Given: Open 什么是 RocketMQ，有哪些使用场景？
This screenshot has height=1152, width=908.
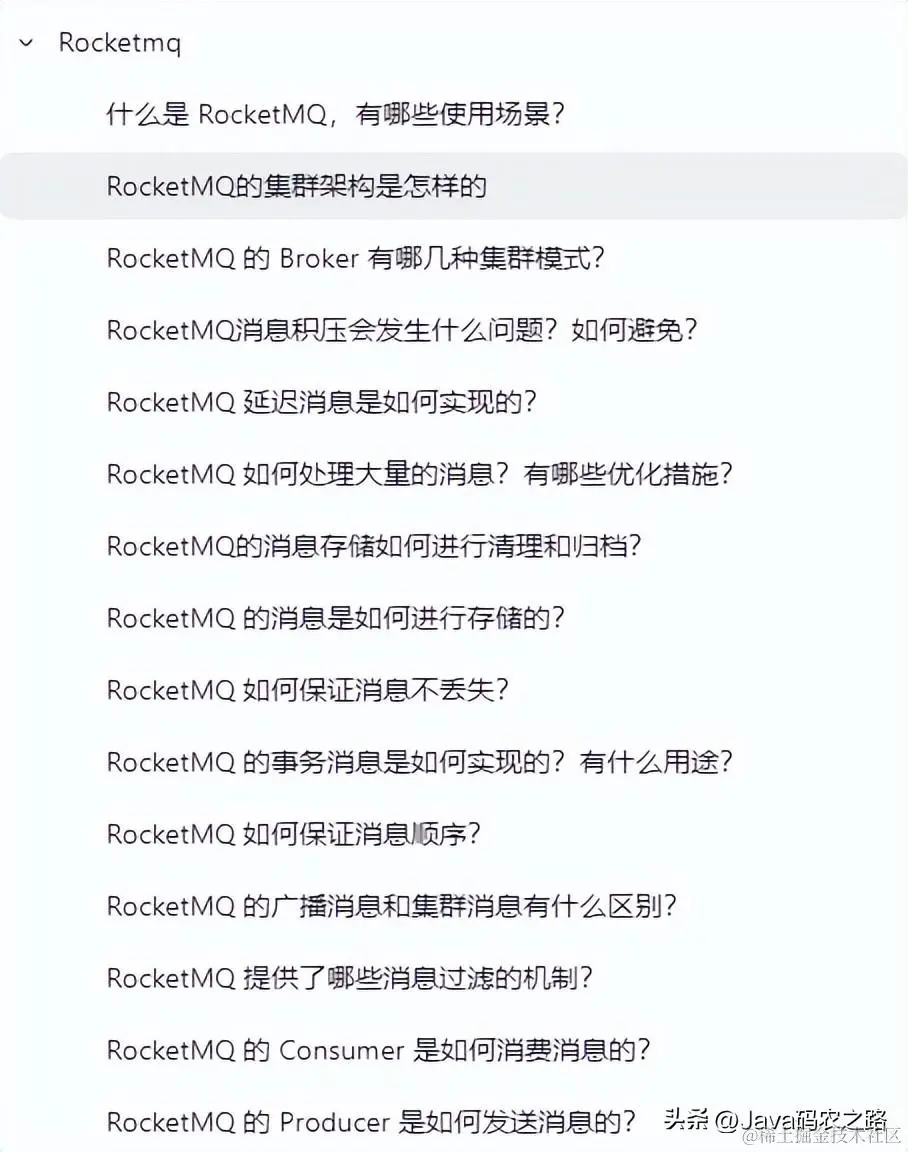Looking at the screenshot, I should pyautogui.click(x=335, y=114).
